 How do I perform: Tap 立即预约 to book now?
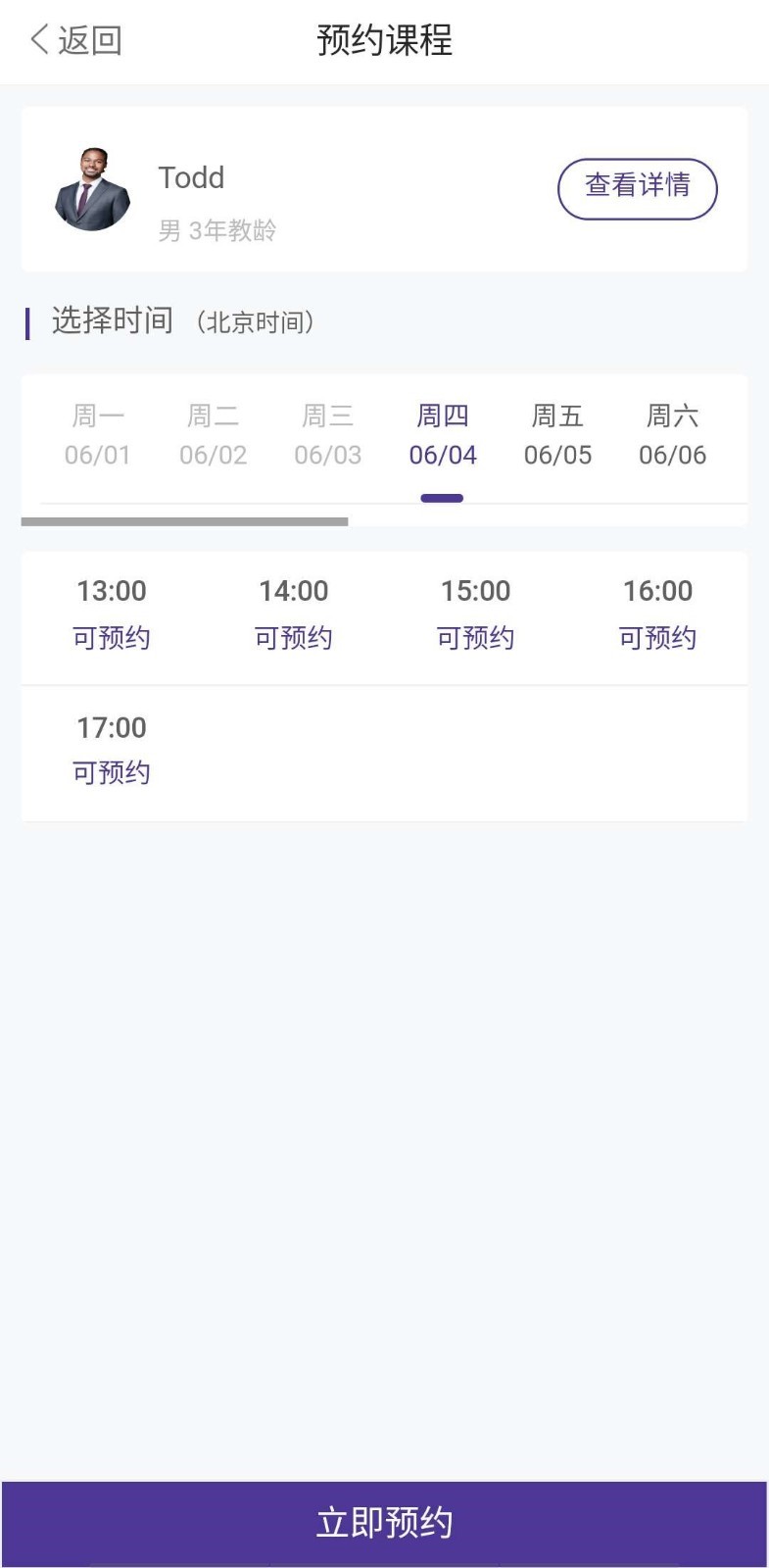(x=384, y=1522)
